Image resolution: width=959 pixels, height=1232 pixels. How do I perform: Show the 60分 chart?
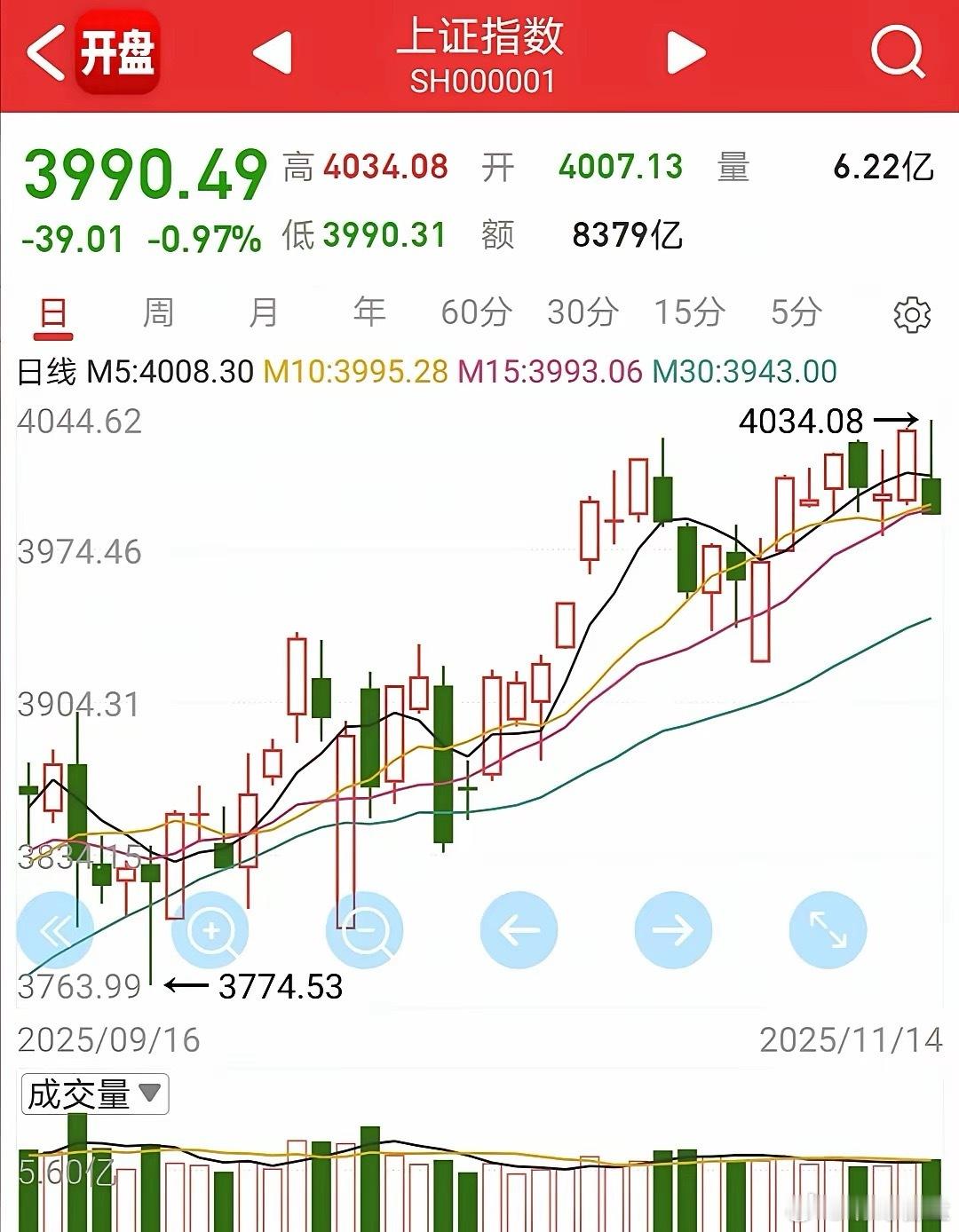[476, 313]
